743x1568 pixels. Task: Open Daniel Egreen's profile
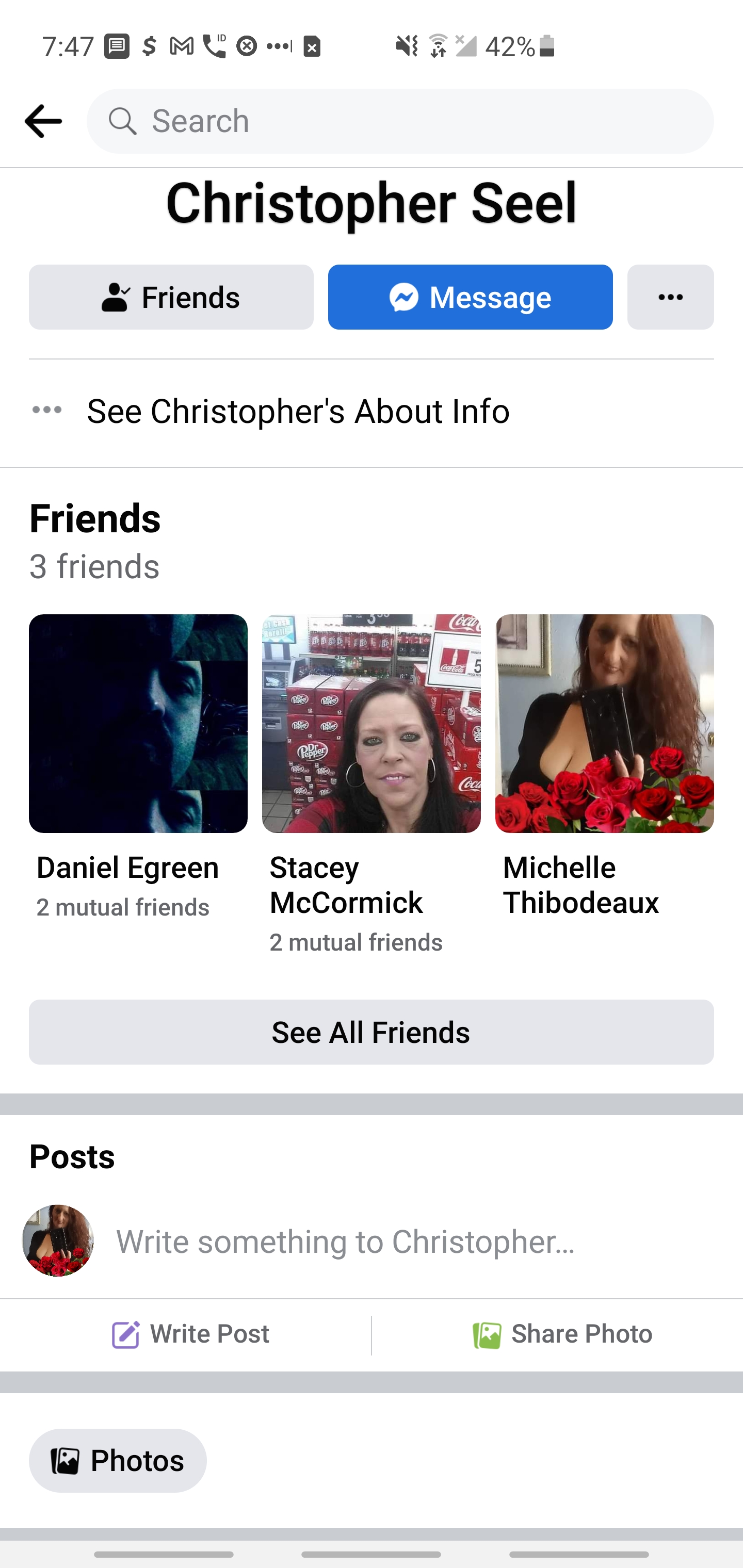tap(138, 723)
